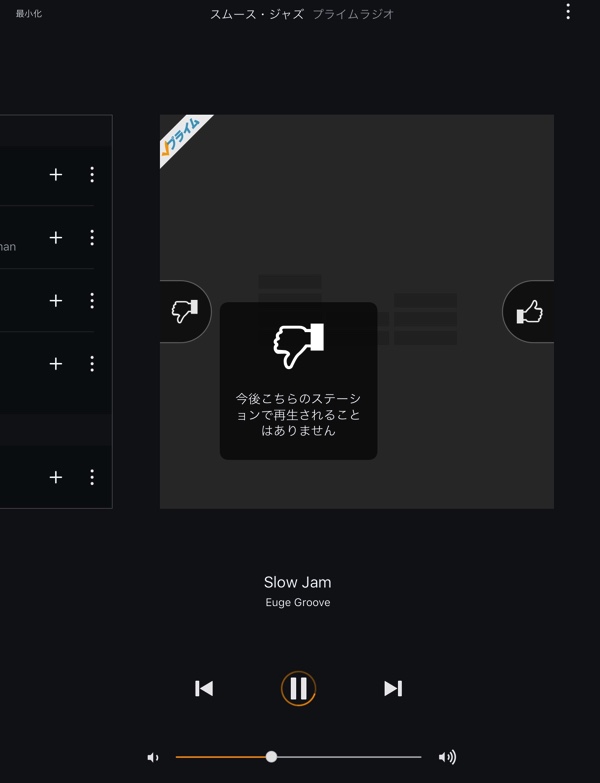This screenshot has height=783, width=600.
Task: Go back to the previous track
Action: (204, 688)
